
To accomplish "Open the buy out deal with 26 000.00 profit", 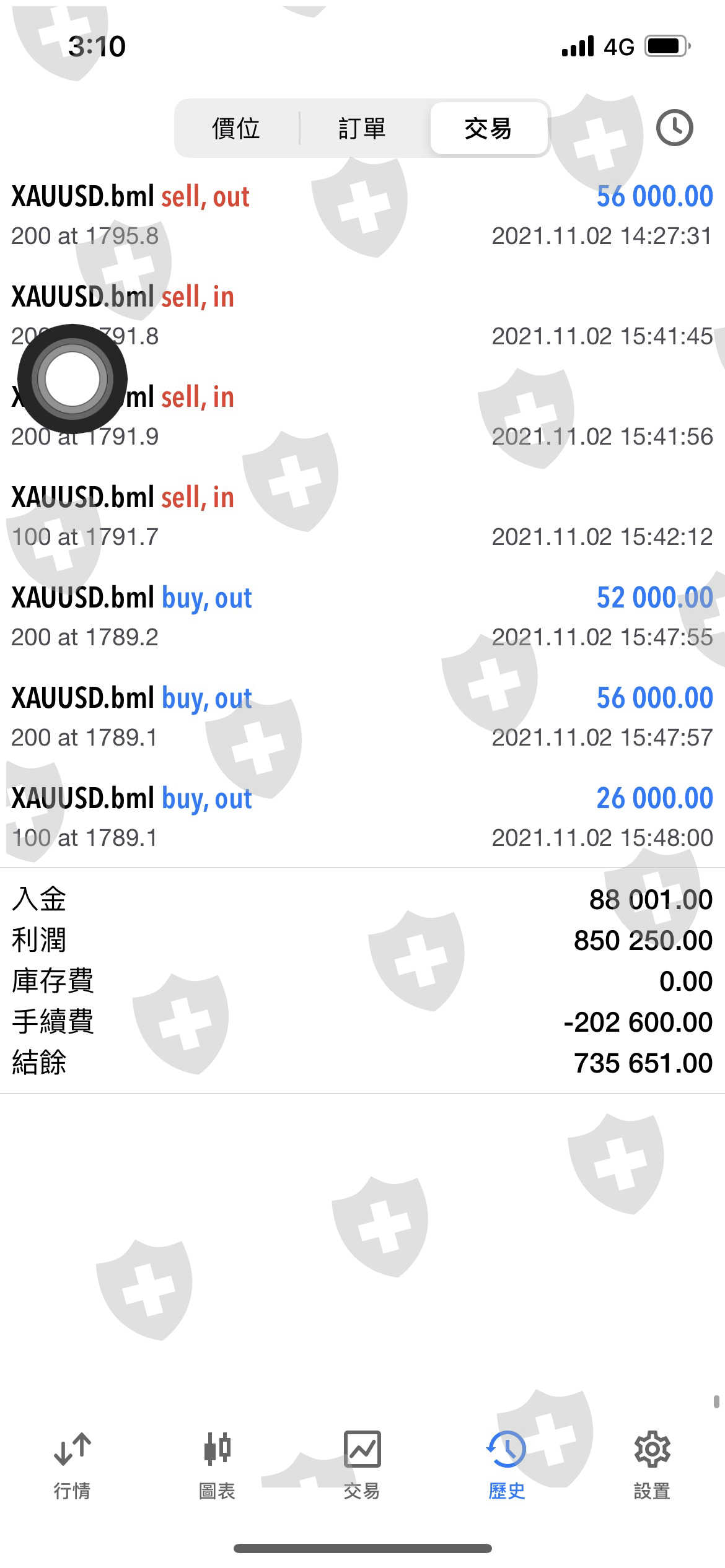I will coord(362,817).
